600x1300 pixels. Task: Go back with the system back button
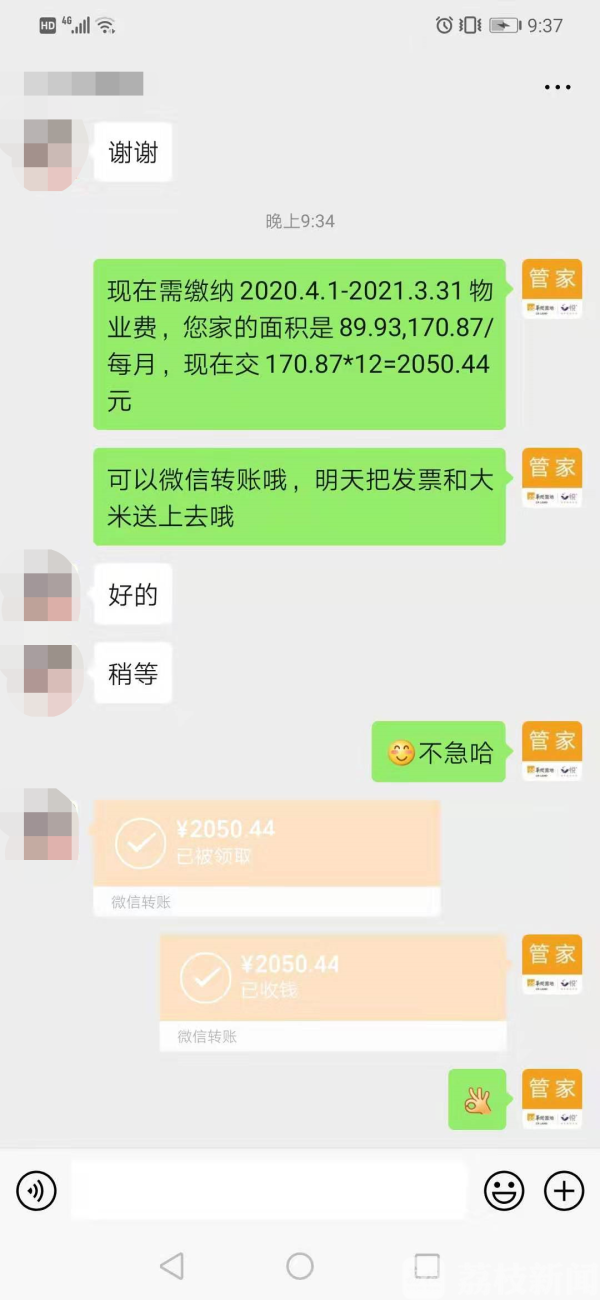click(x=171, y=1266)
